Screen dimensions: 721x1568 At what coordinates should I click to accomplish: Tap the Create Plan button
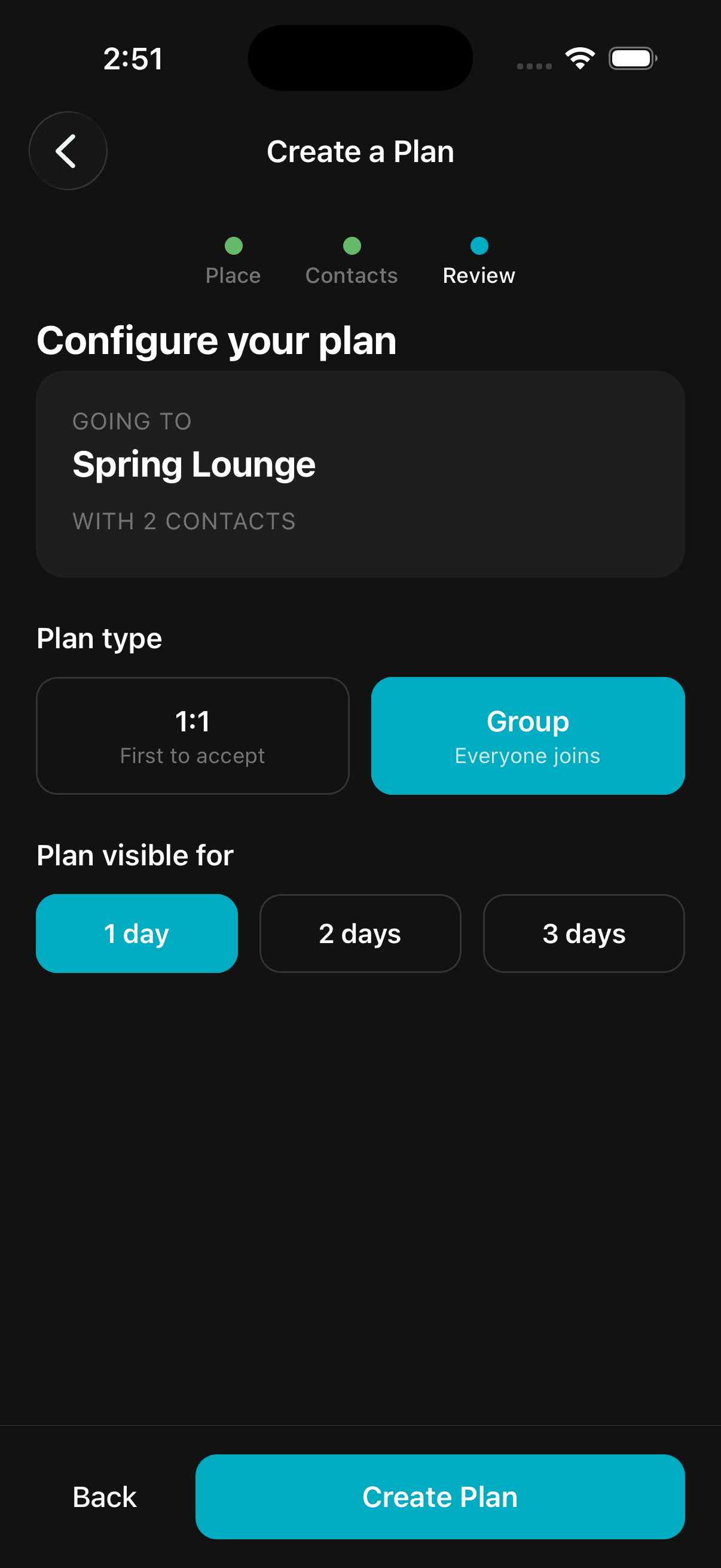tap(439, 1497)
